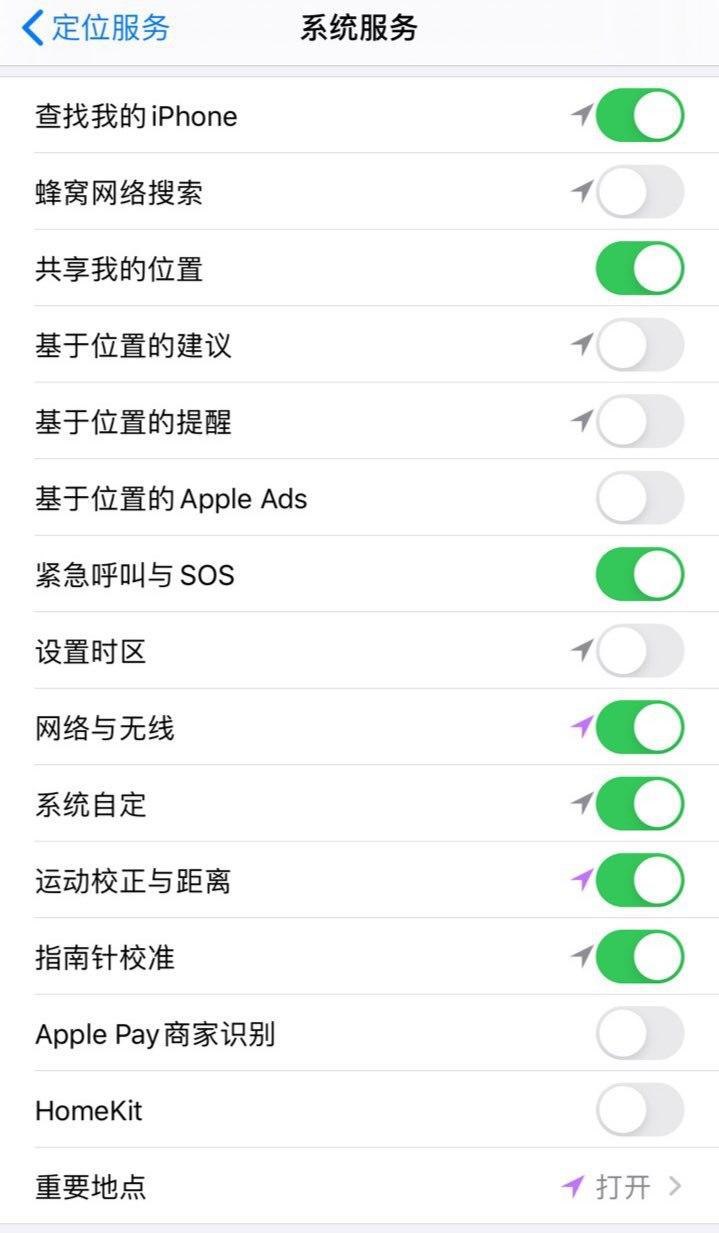Enable 蜂窝网络搜索 switch
Image resolution: width=719 pixels, height=1233 pixels.
point(640,192)
